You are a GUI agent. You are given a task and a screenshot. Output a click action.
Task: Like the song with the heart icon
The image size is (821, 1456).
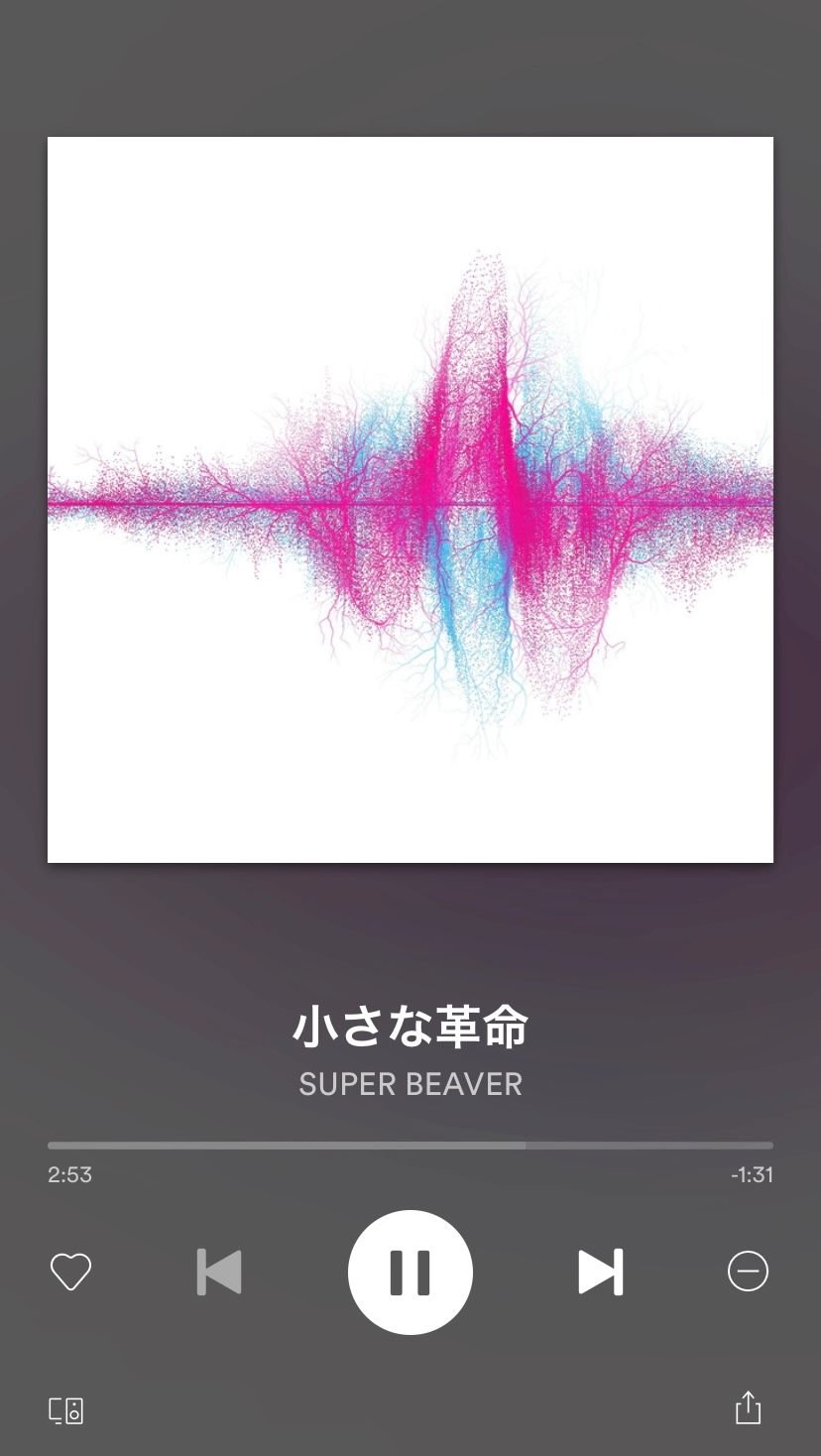70,1272
